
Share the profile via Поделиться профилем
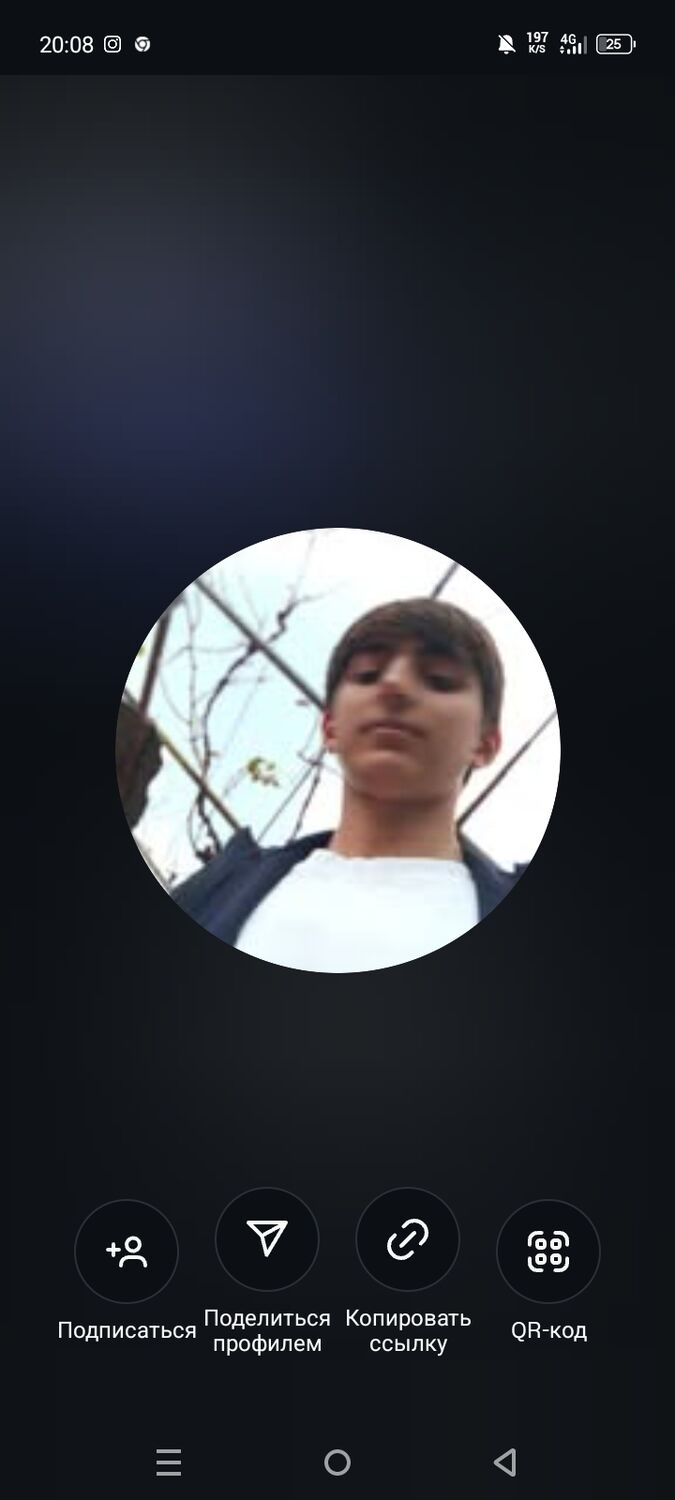pos(267,1239)
